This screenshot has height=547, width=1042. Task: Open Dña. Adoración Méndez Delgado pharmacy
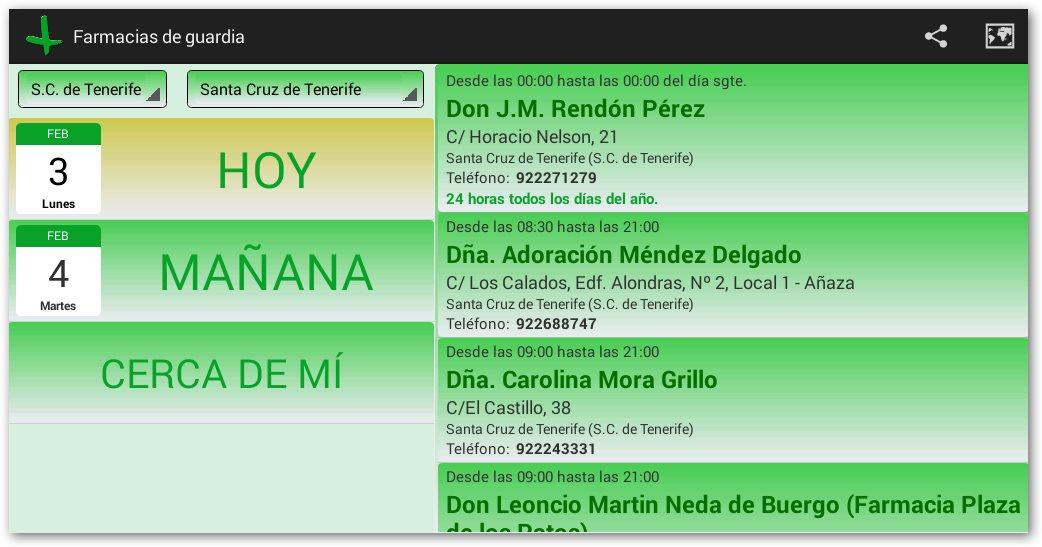point(732,275)
